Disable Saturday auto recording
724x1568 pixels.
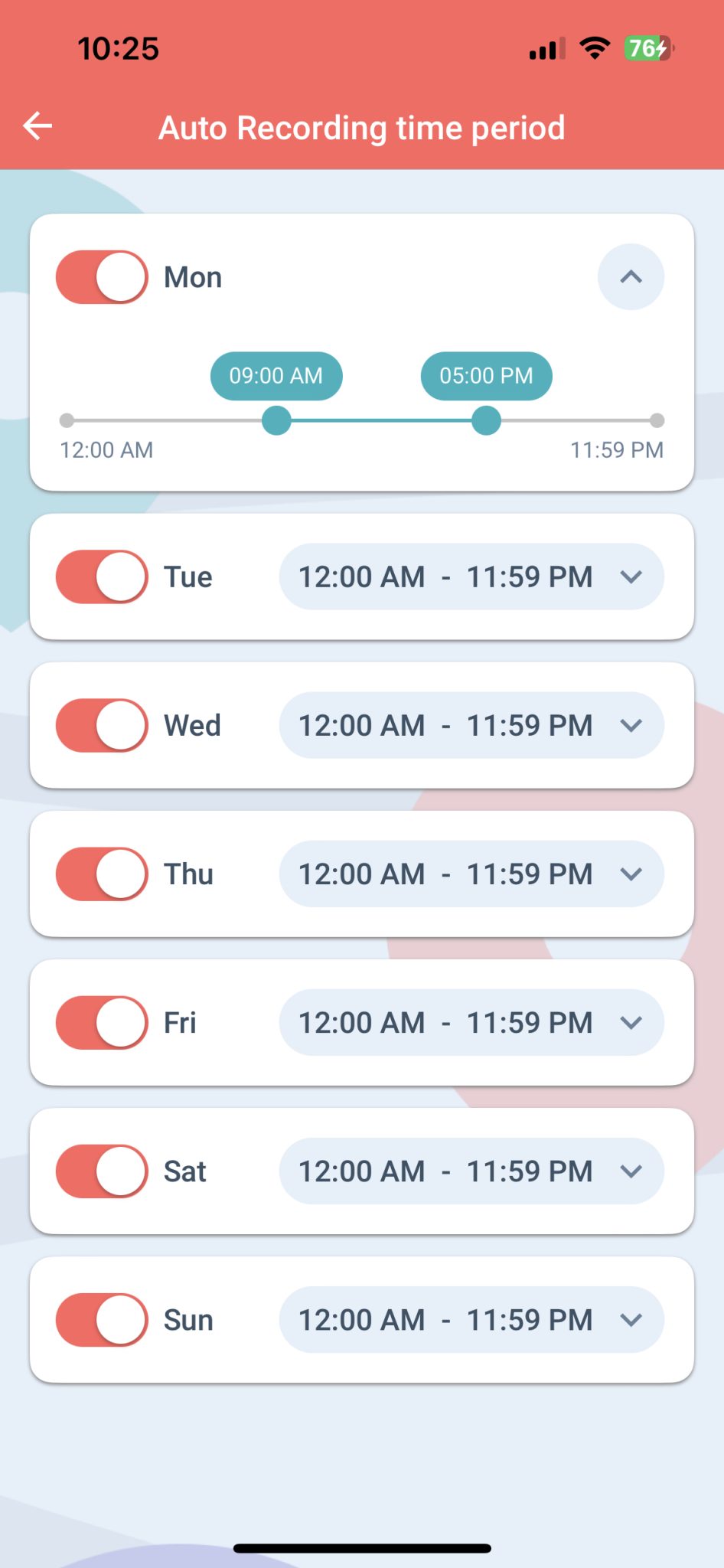point(101,1171)
